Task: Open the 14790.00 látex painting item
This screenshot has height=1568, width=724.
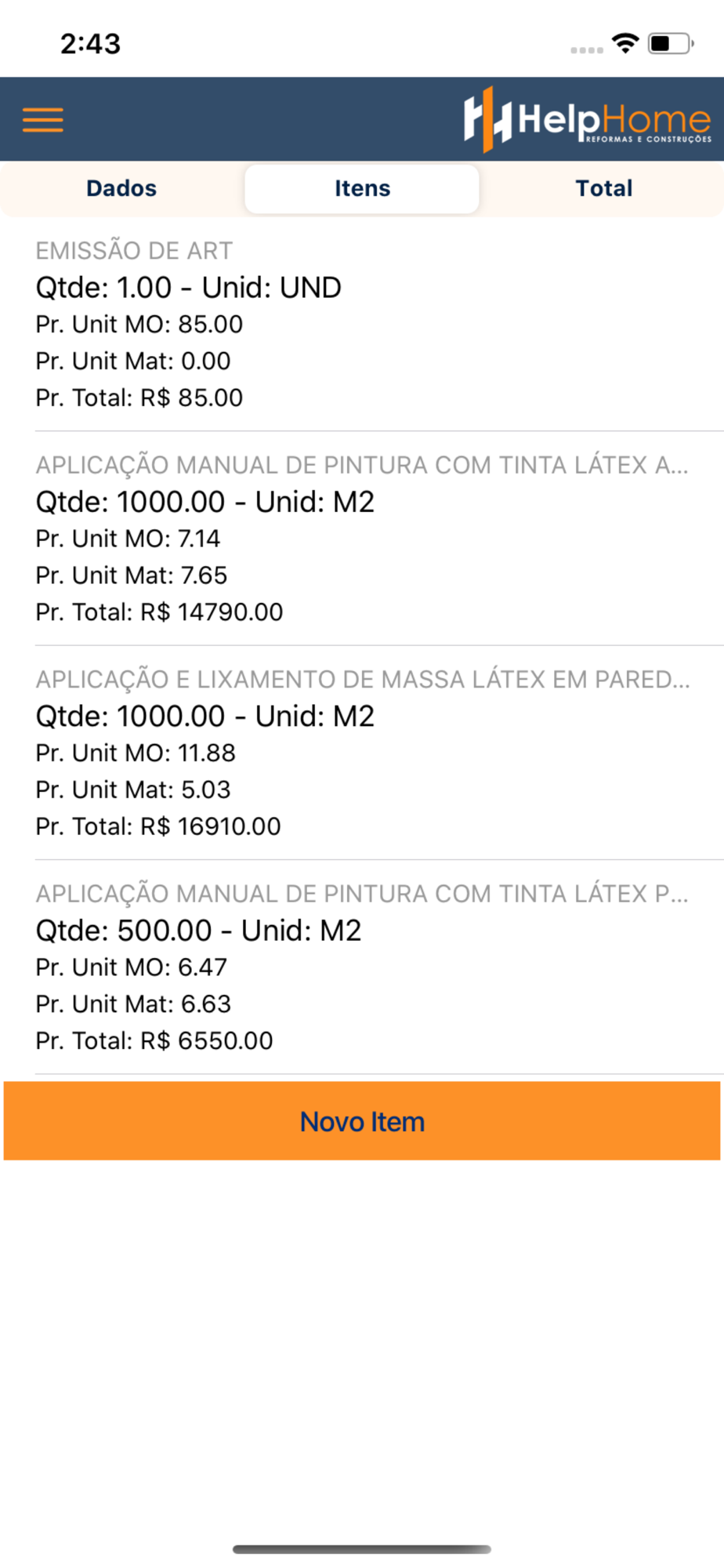Action: tap(362, 539)
